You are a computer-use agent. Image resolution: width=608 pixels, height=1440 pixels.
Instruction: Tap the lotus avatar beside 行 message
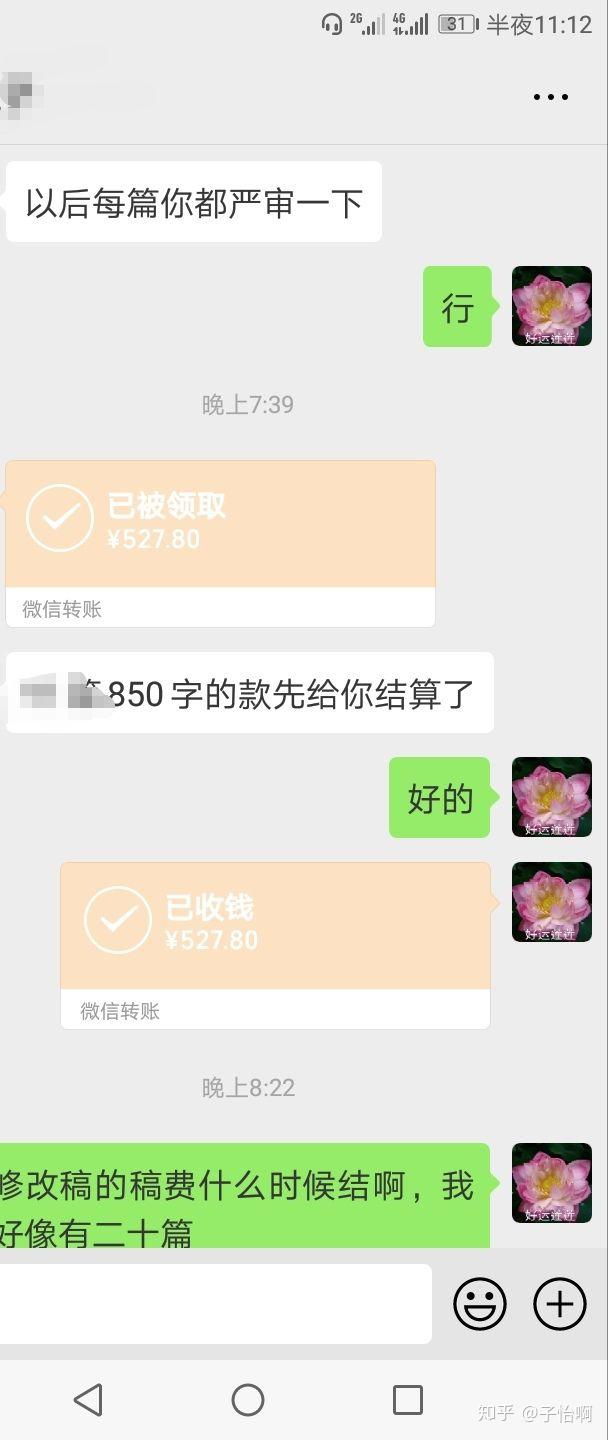tap(552, 306)
